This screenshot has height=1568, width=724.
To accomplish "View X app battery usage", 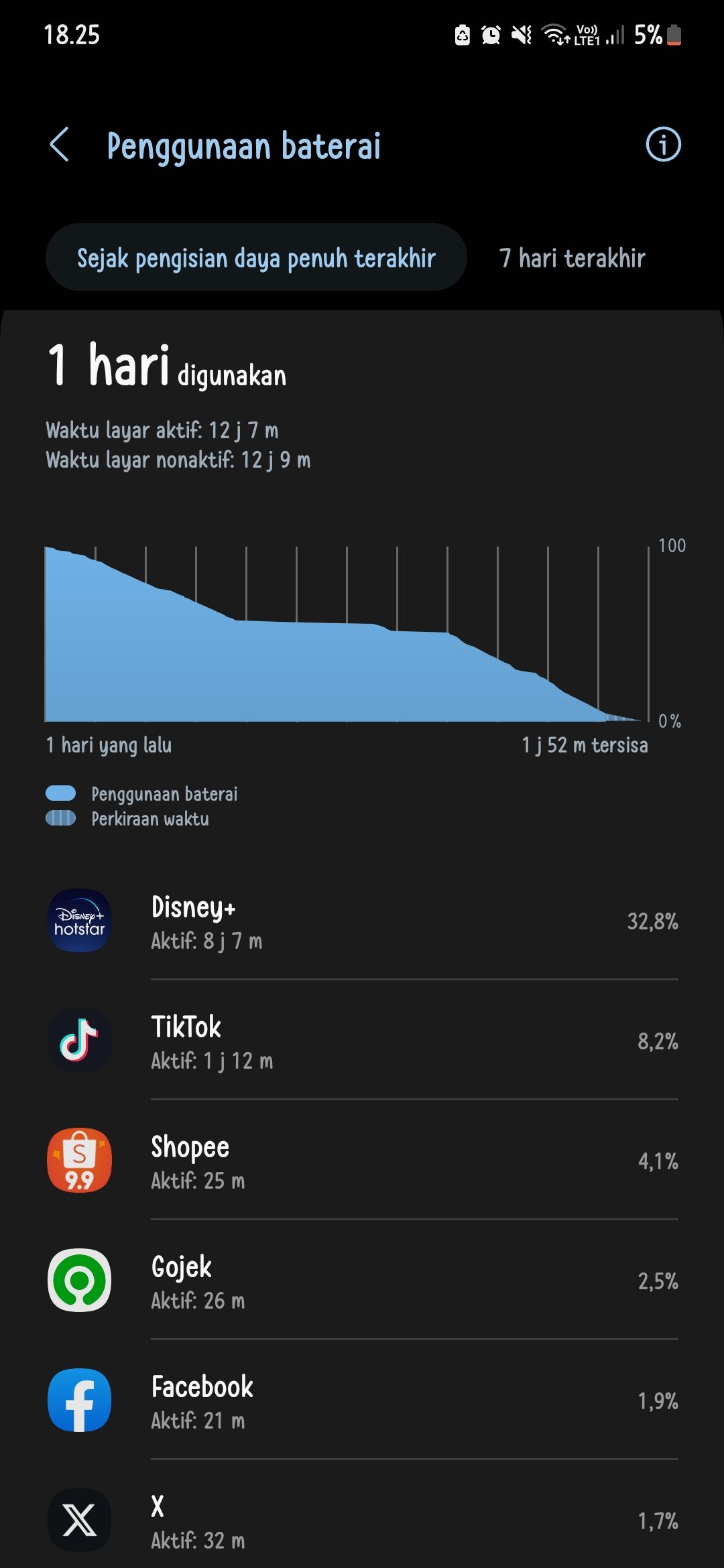I will tap(362, 1521).
